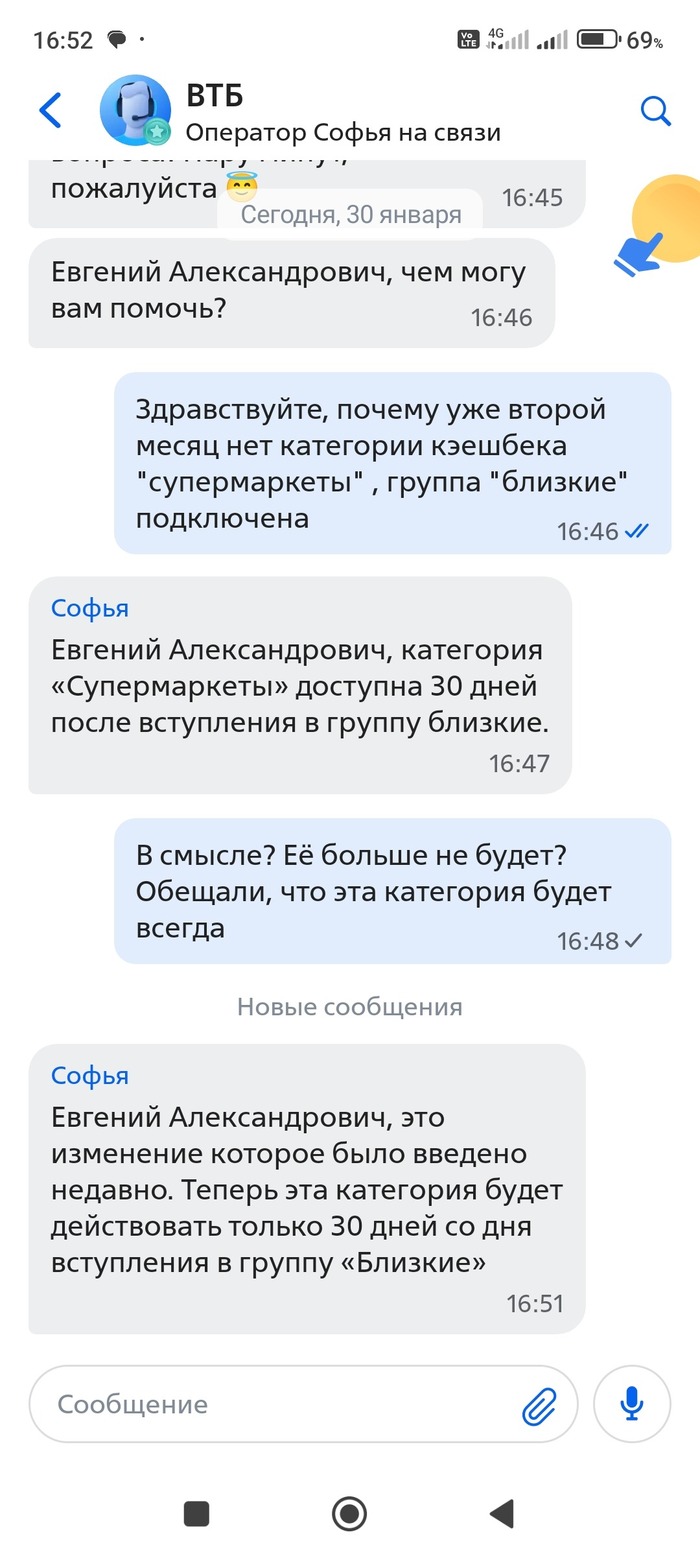The image size is (700, 1556).
Task: Open operator Софья's avatar
Action: pyautogui.click(x=135, y=110)
